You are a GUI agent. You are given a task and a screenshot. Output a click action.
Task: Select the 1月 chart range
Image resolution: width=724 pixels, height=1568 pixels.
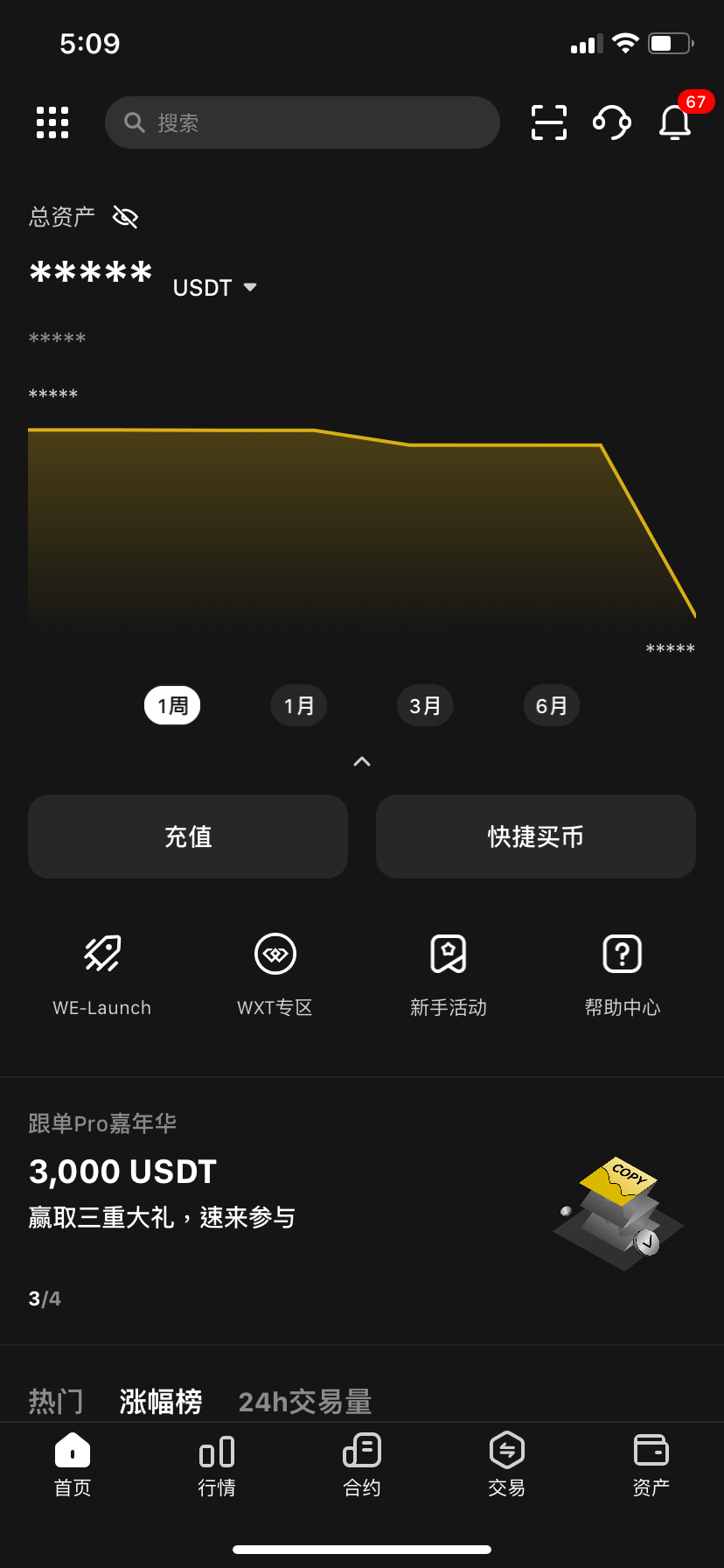point(299,705)
